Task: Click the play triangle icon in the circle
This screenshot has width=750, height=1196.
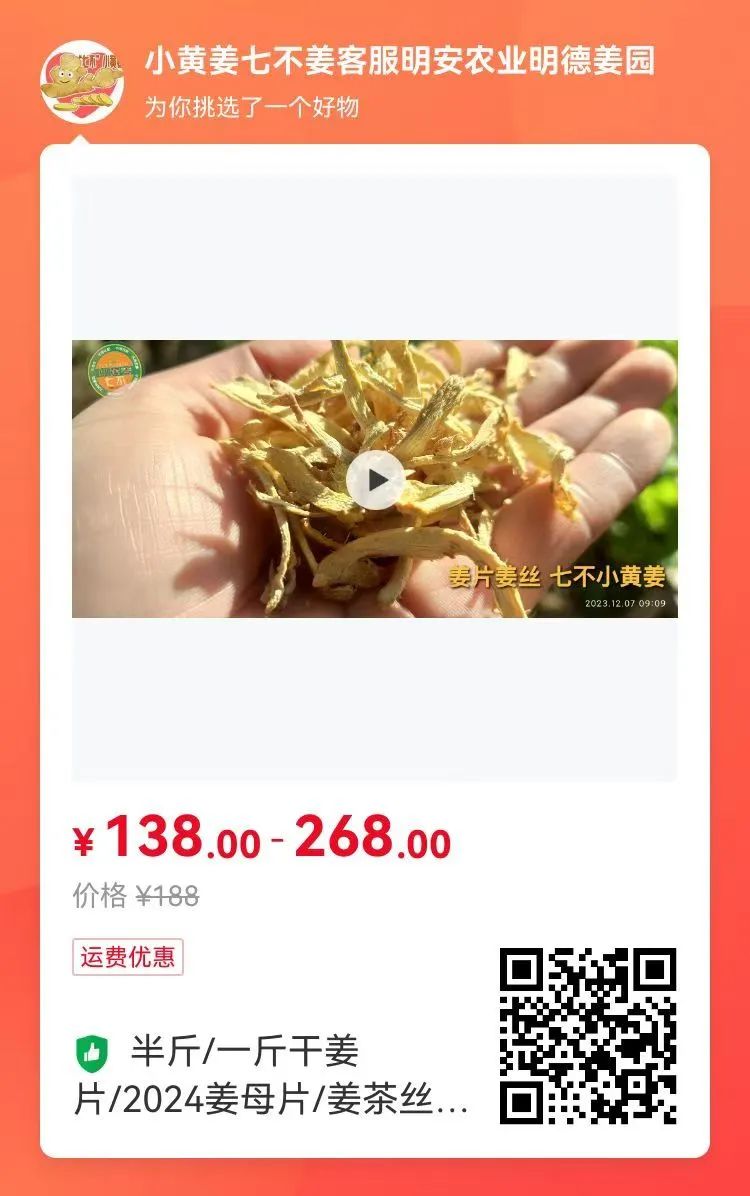Action: pyautogui.click(x=375, y=478)
